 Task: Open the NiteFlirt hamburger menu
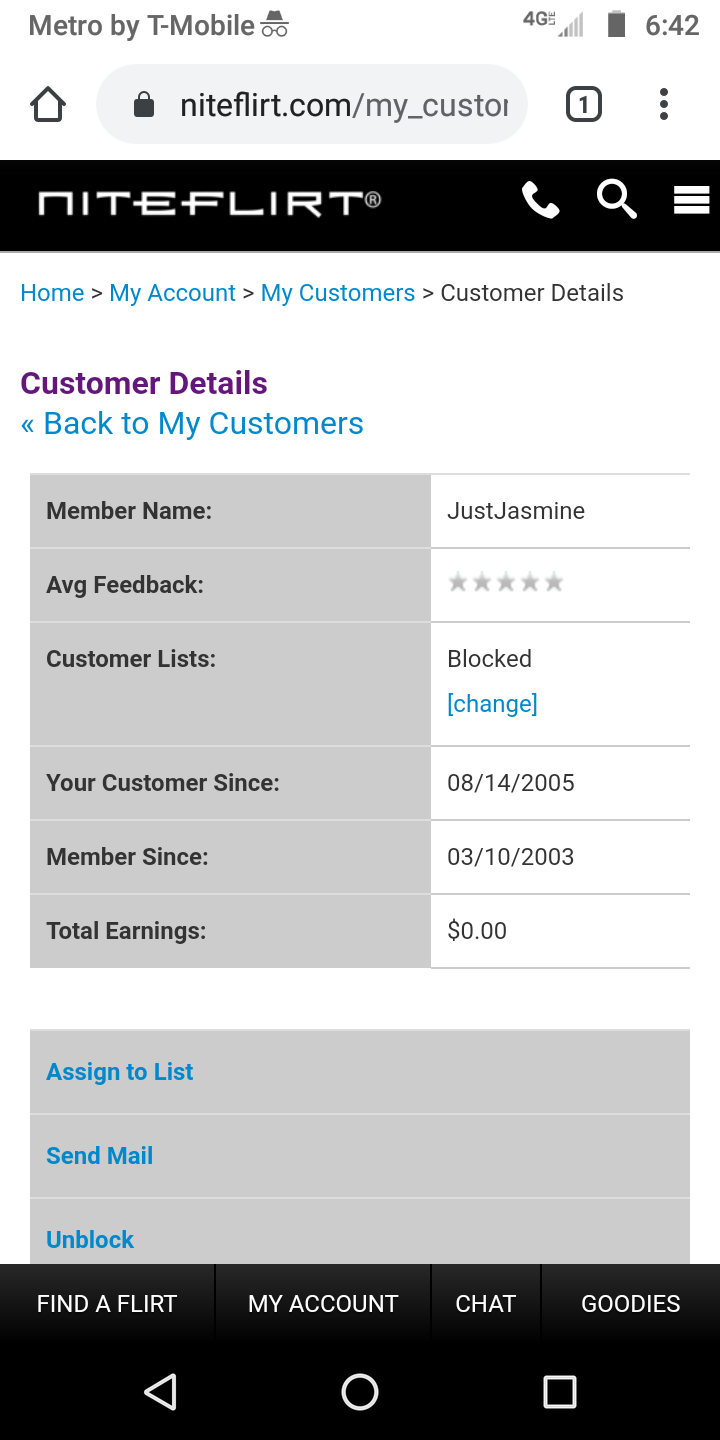click(690, 200)
